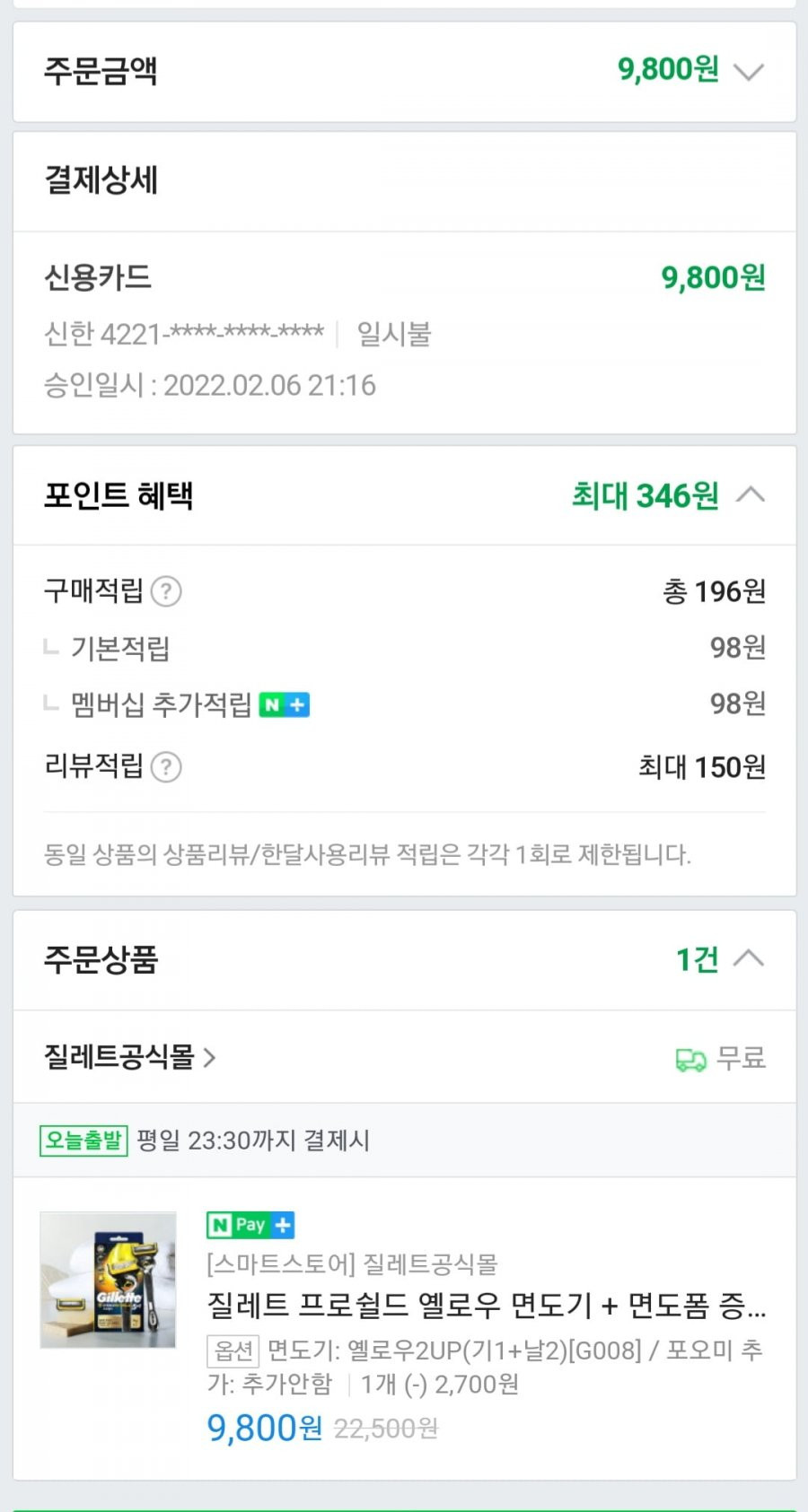Open the 질레트공식몰 store page

[130, 1057]
